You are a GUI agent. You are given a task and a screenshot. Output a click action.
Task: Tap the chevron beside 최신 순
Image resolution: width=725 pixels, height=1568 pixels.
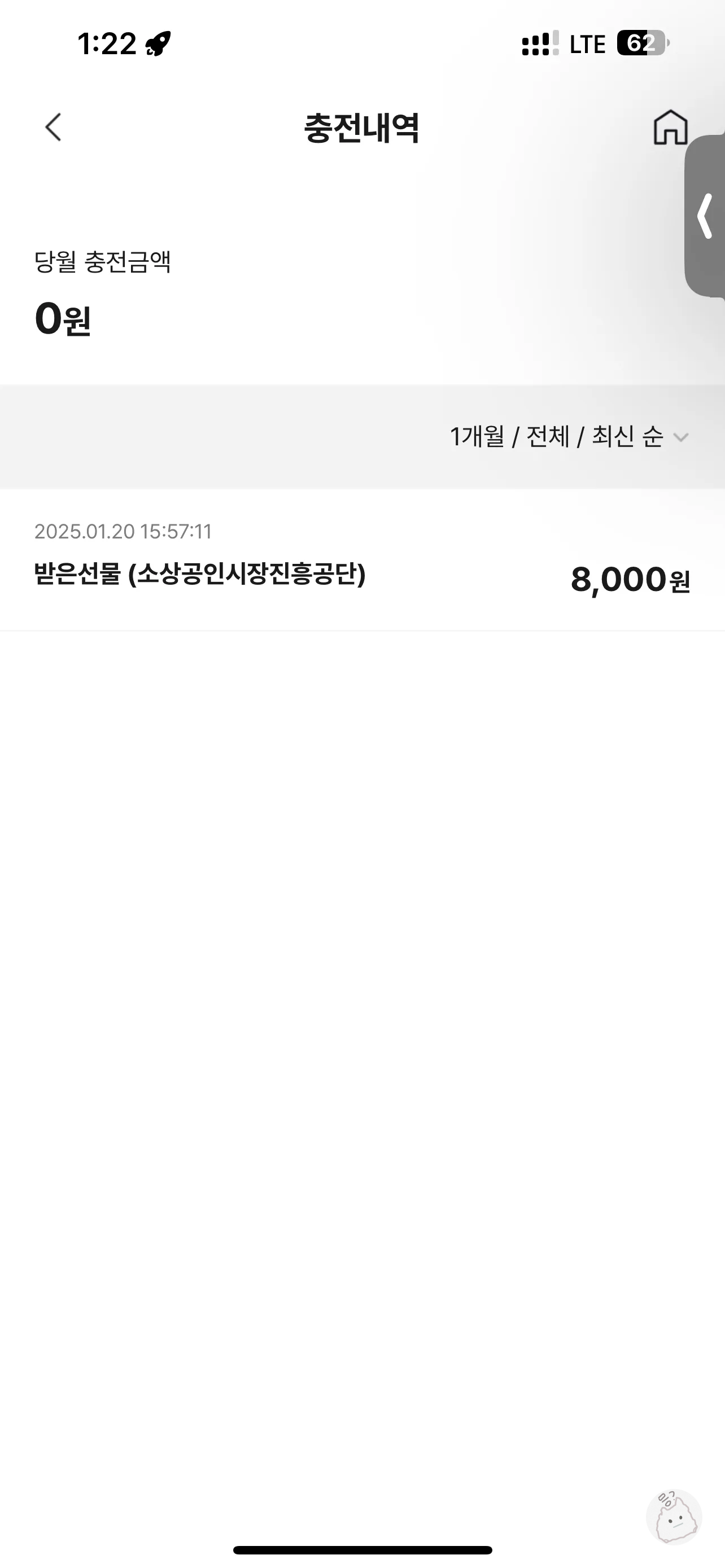682,437
